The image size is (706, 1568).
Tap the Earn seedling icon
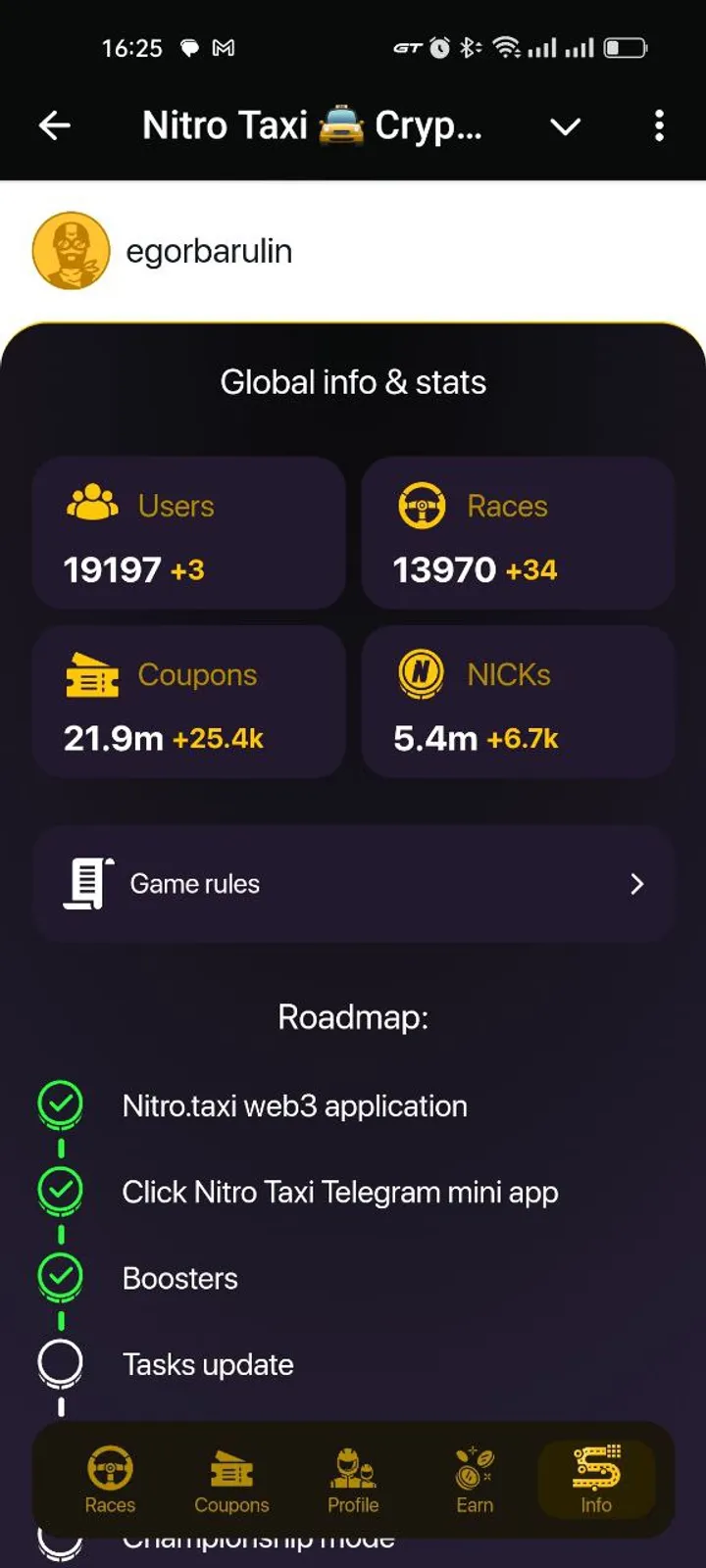tap(474, 1469)
